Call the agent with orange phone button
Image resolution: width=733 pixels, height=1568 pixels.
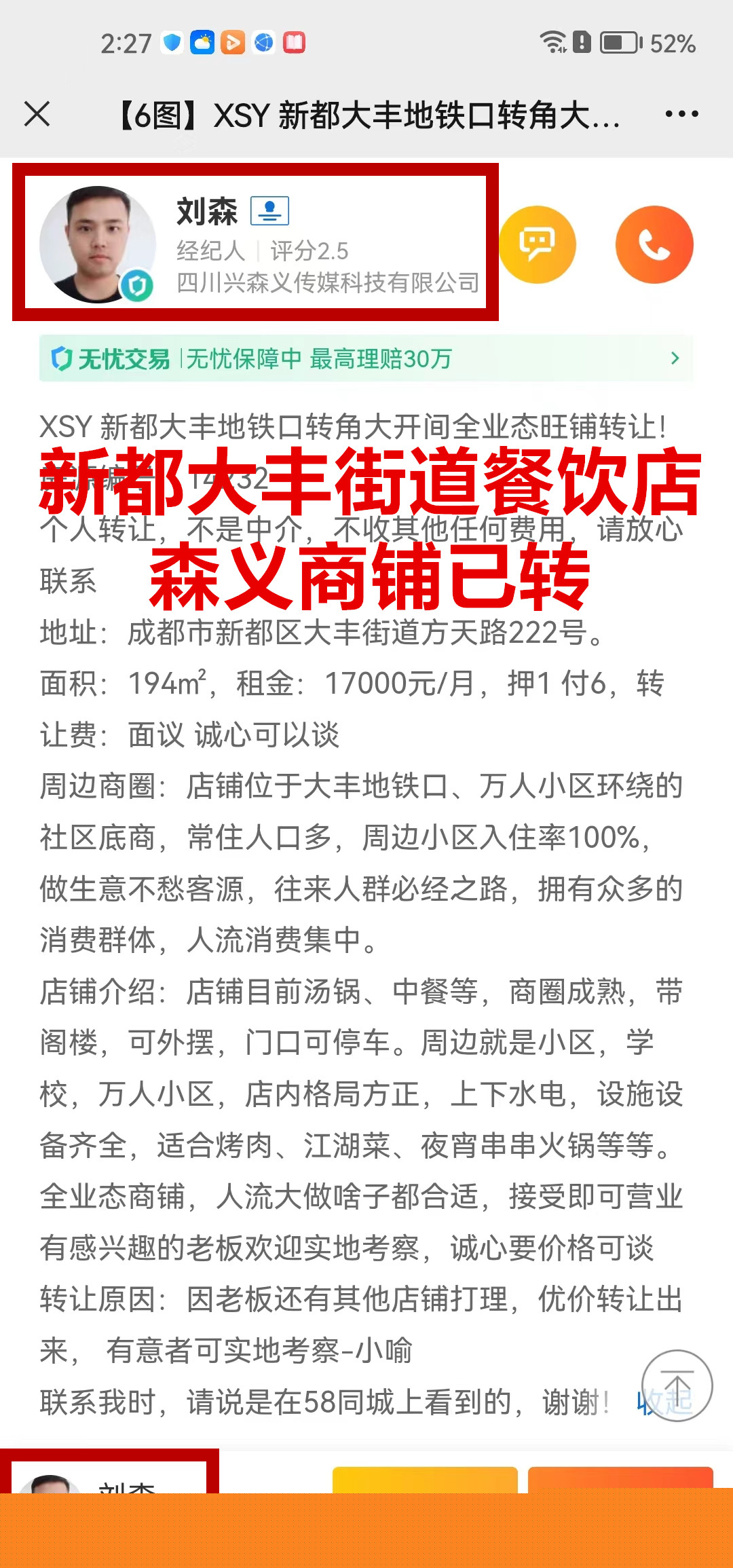pos(654,244)
